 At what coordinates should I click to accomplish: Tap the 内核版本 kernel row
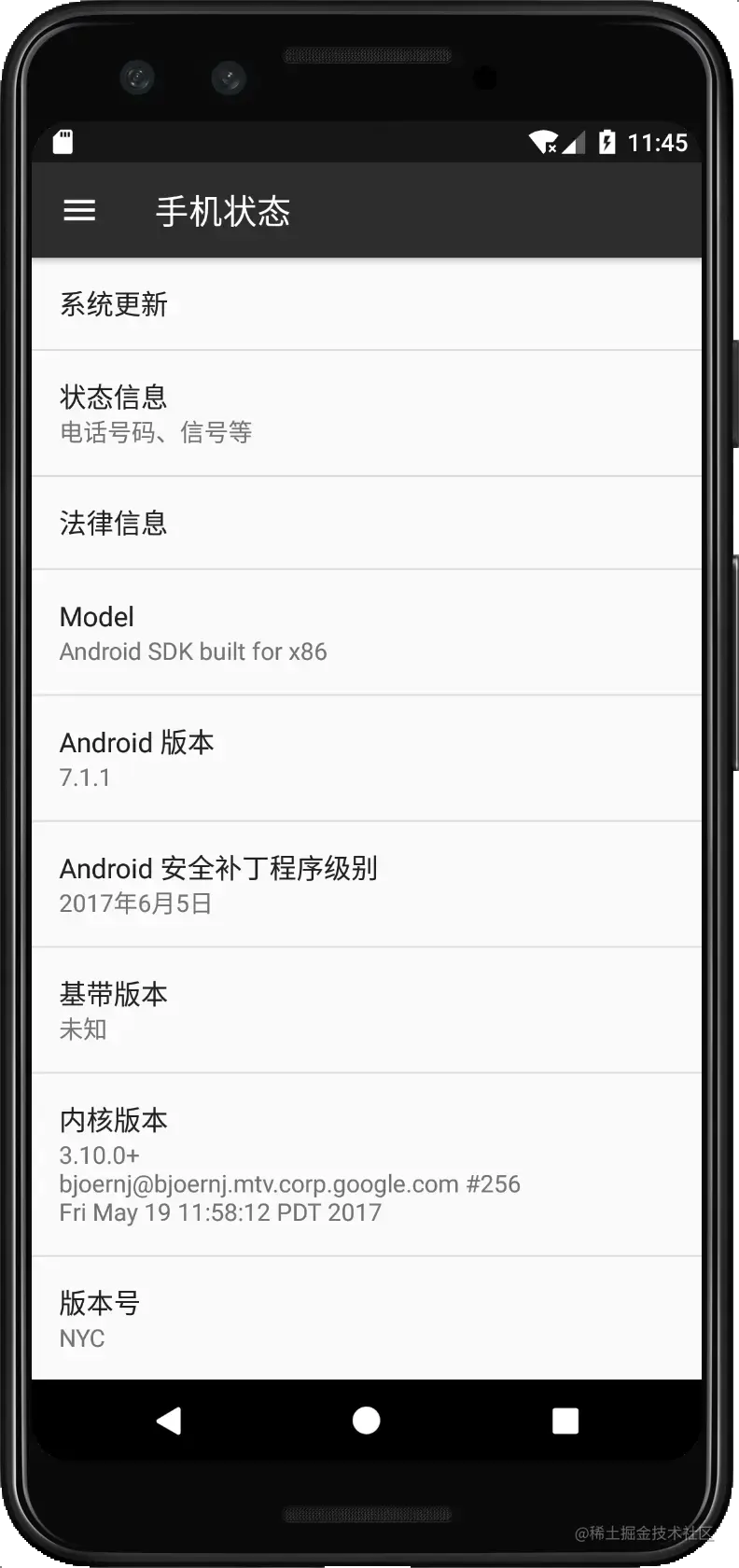tap(366, 1165)
